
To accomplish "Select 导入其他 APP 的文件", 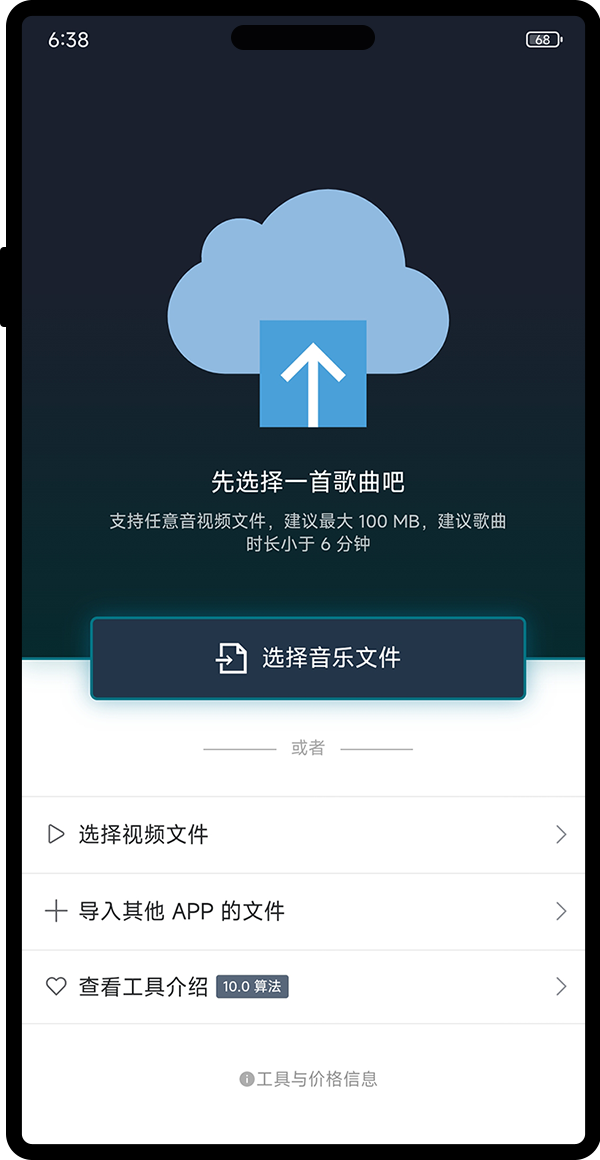I will pyautogui.click(x=303, y=912).
